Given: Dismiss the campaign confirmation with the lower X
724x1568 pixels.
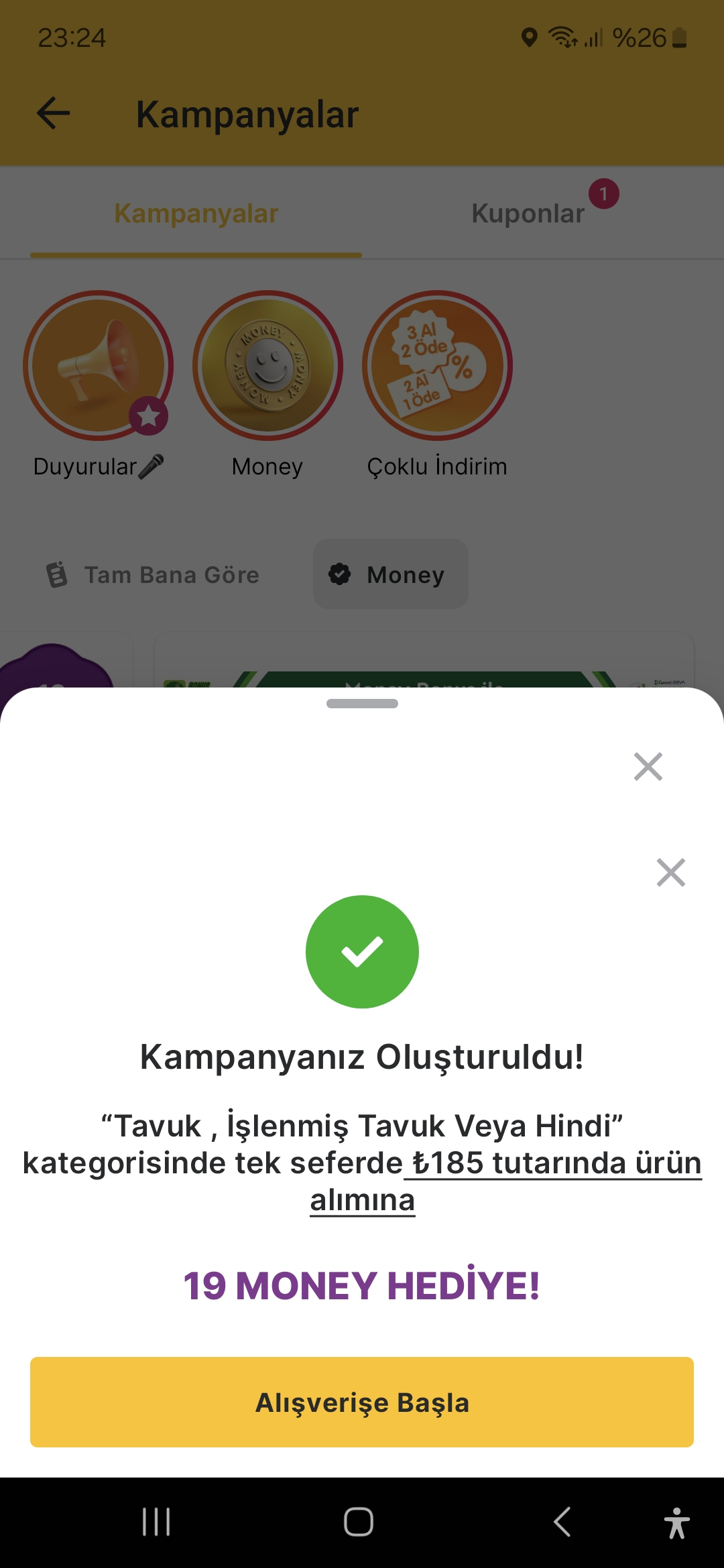Looking at the screenshot, I should (671, 872).
